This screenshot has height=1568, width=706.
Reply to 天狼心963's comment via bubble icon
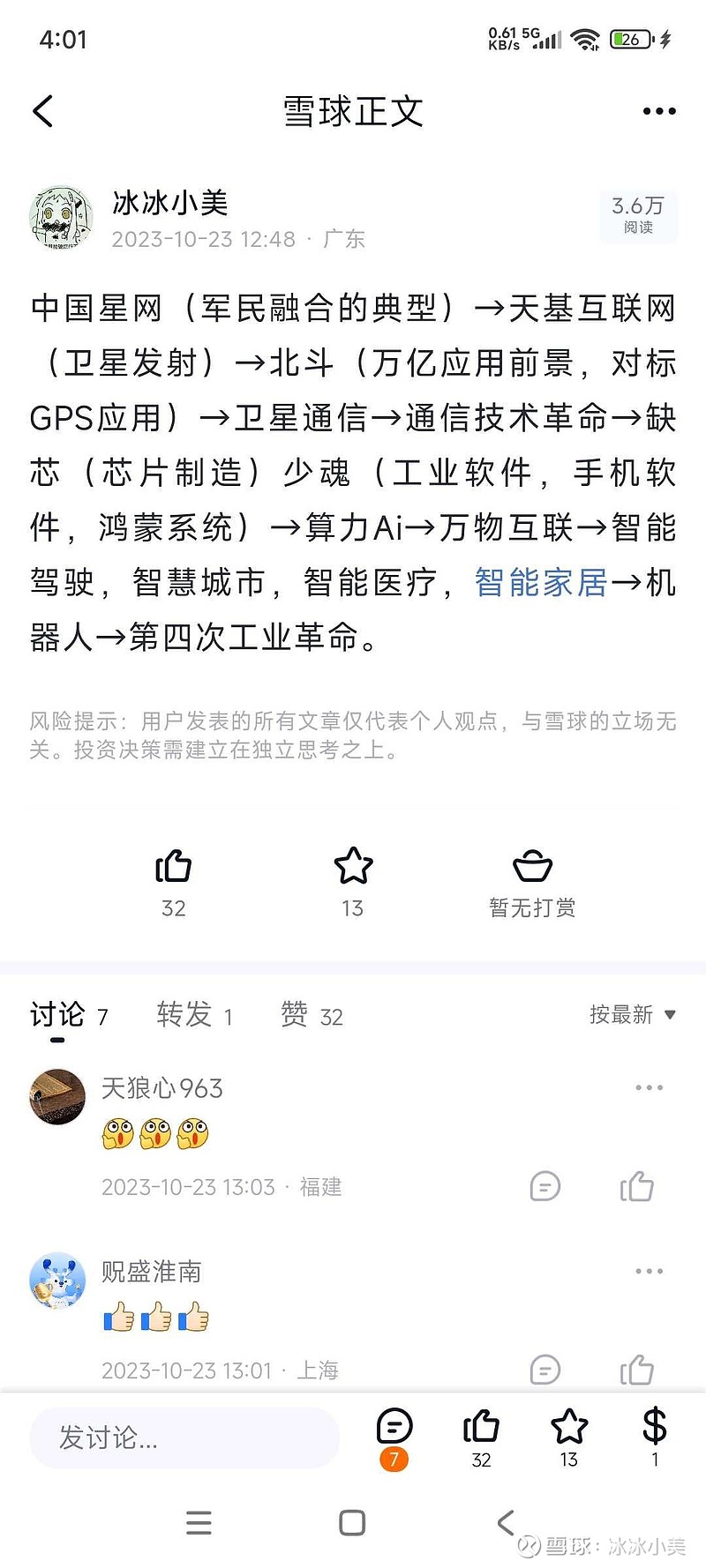point(545,1187)
